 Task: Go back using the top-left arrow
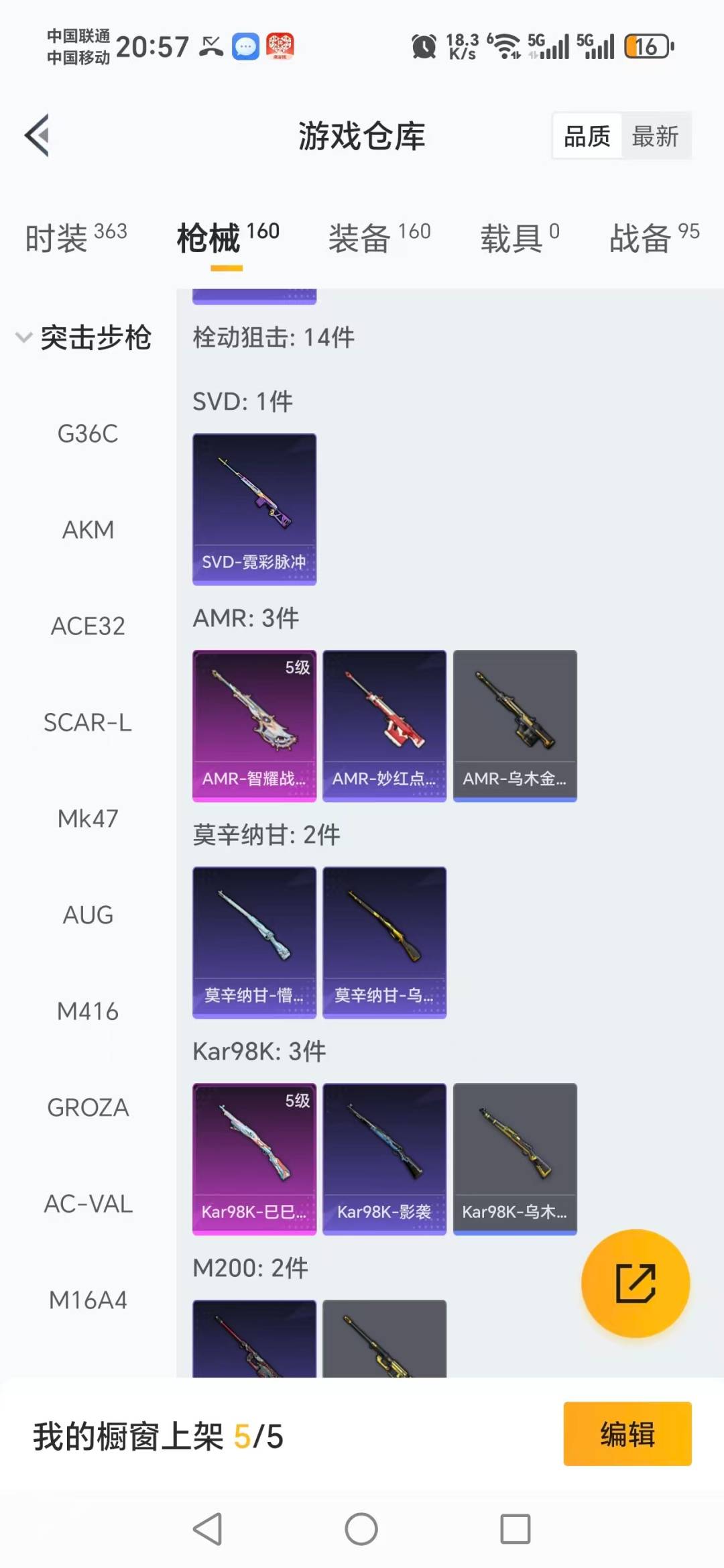point(38,135)
